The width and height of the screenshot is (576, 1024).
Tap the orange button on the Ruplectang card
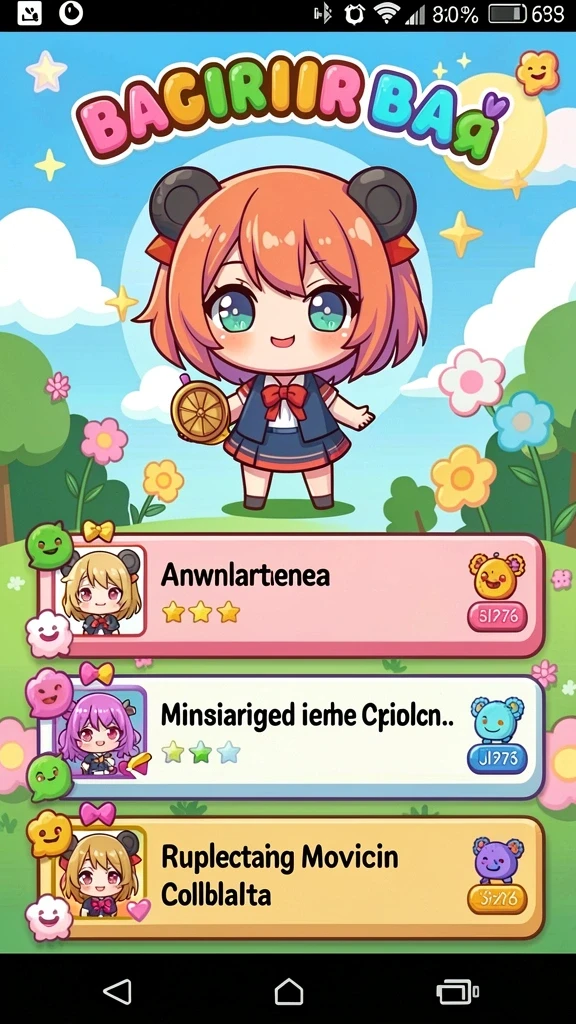(498, 899)
